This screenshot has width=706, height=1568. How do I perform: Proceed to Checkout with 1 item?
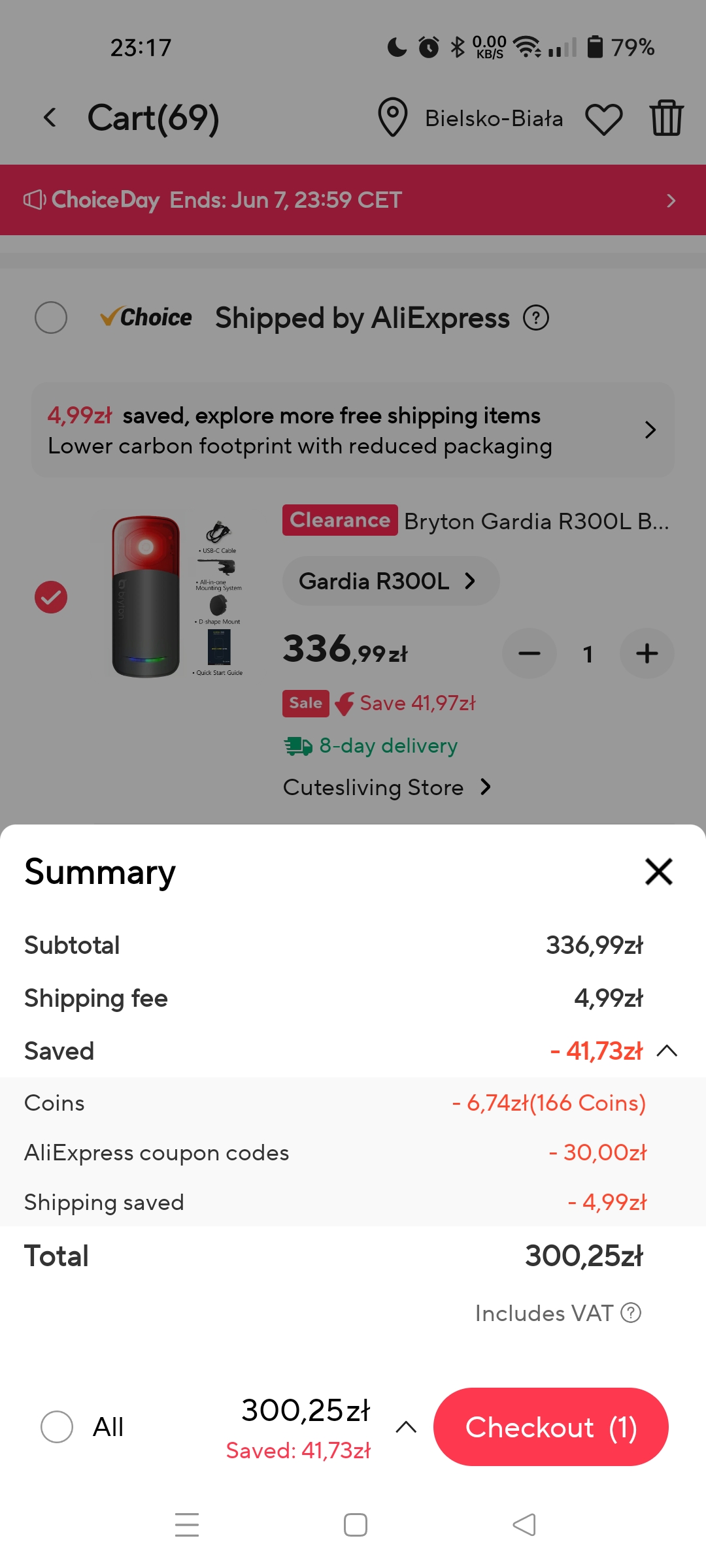[x=550, y=1427]
